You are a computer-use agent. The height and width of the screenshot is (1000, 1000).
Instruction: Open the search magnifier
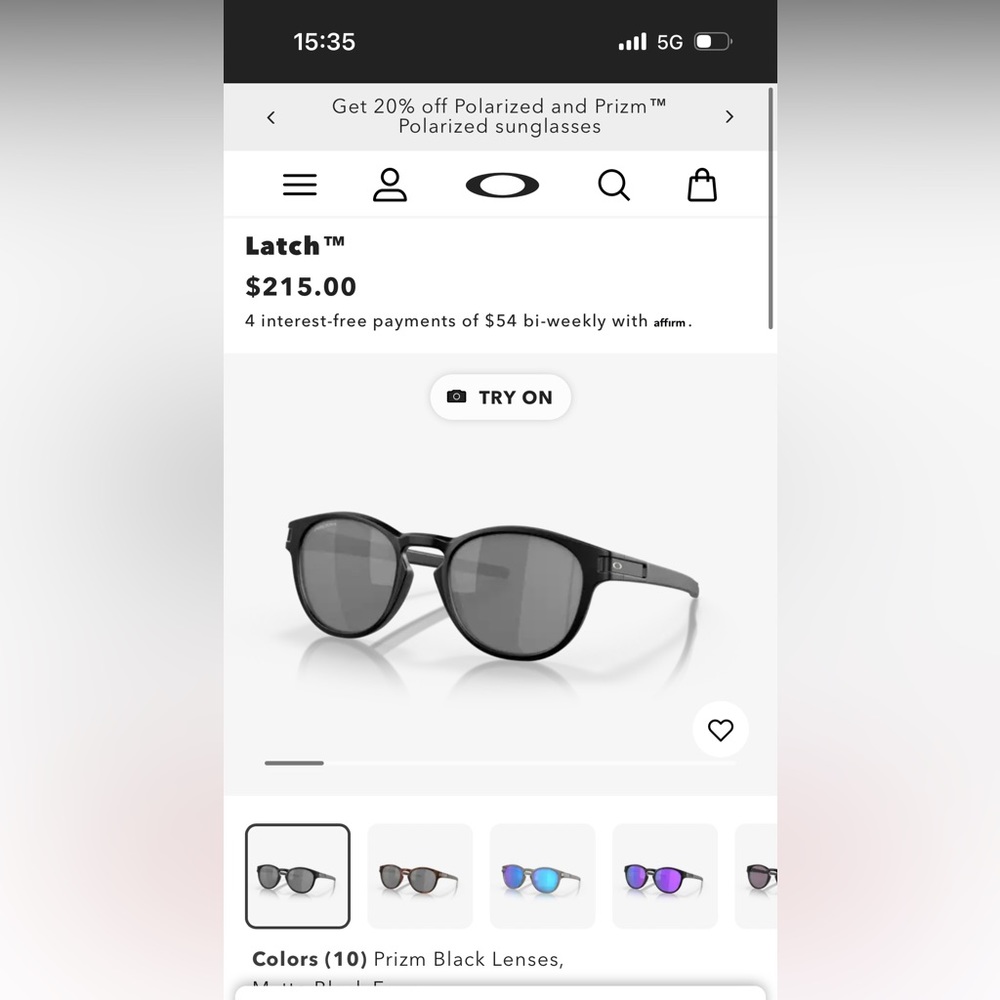click(x=613, y=185)
